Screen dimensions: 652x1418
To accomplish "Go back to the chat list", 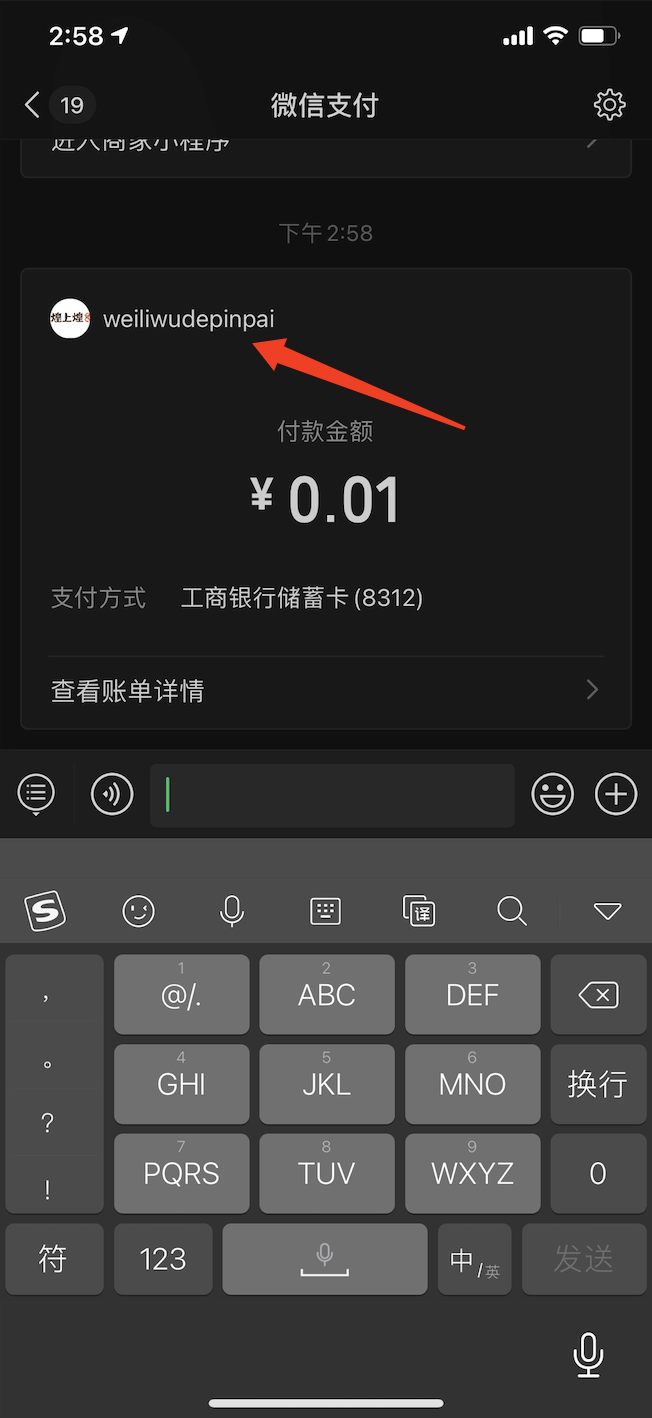I will (35, 105).
